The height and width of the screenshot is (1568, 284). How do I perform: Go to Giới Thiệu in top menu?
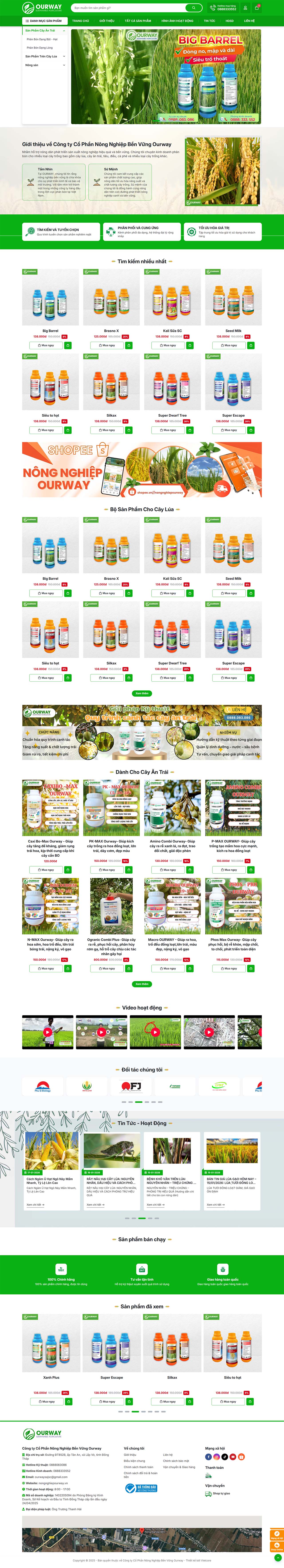tap(107, 21)
